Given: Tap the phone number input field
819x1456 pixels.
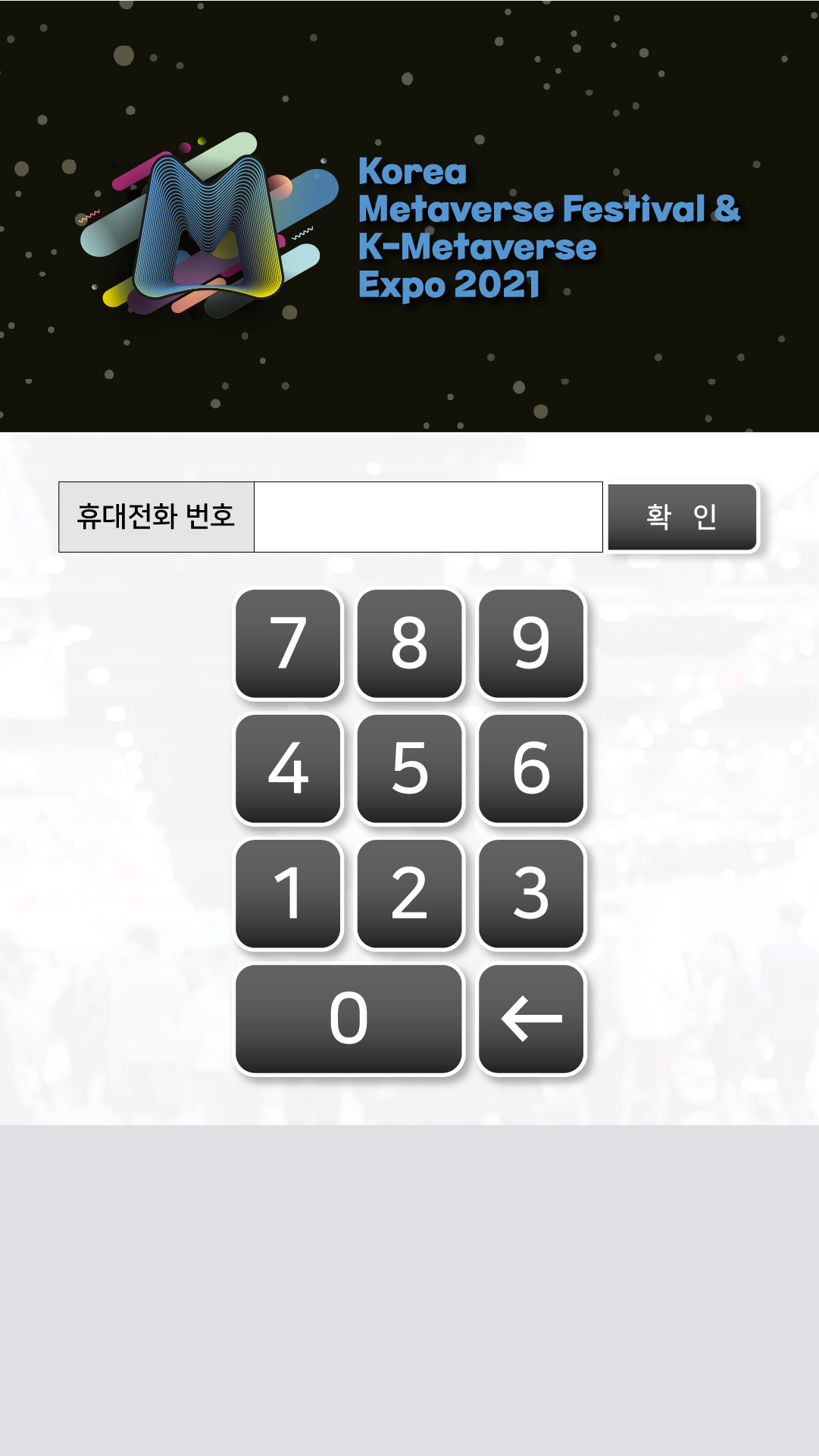Looking at the screenshot, I should tap(428, 517).
